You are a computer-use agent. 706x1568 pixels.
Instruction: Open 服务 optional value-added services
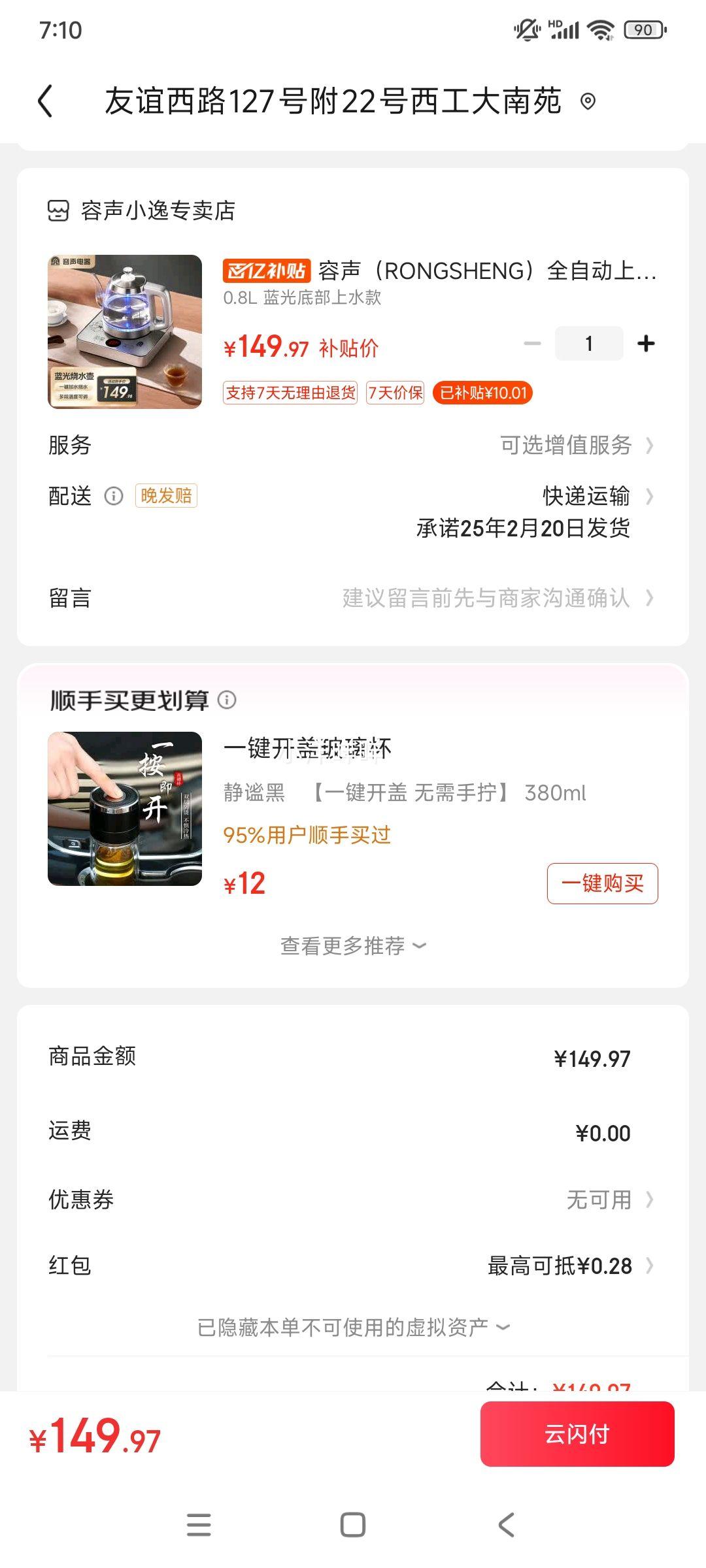[x=575, y=446]
